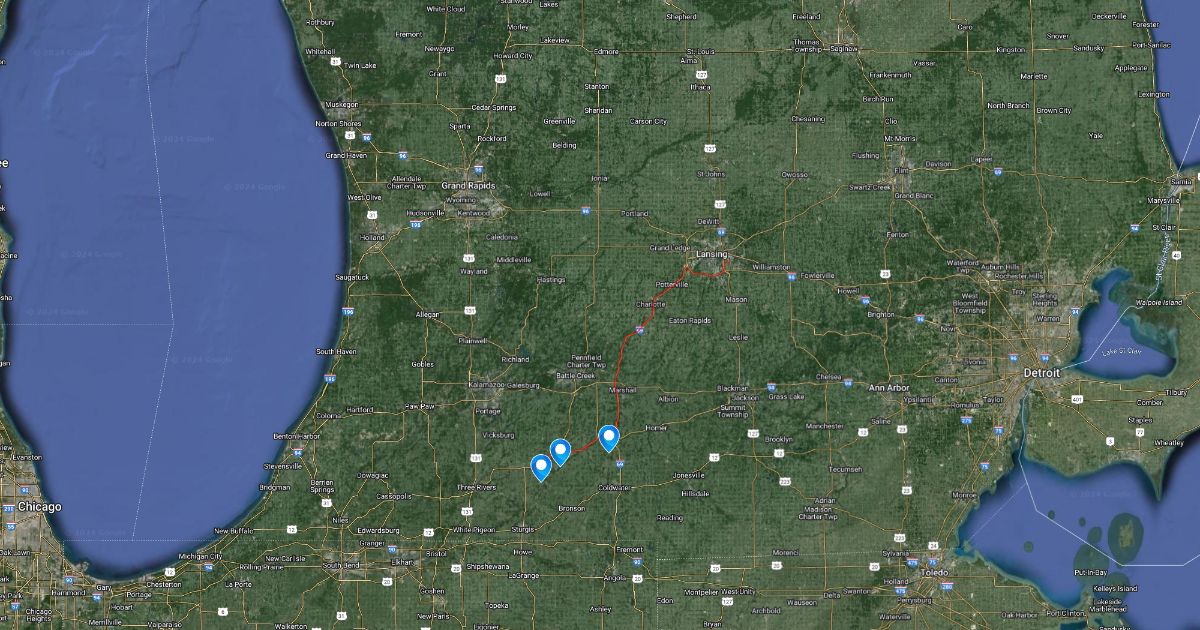The image size is (1200, 630).
Task: Select the middle blue map pin
Action: (x=561, y=452)
